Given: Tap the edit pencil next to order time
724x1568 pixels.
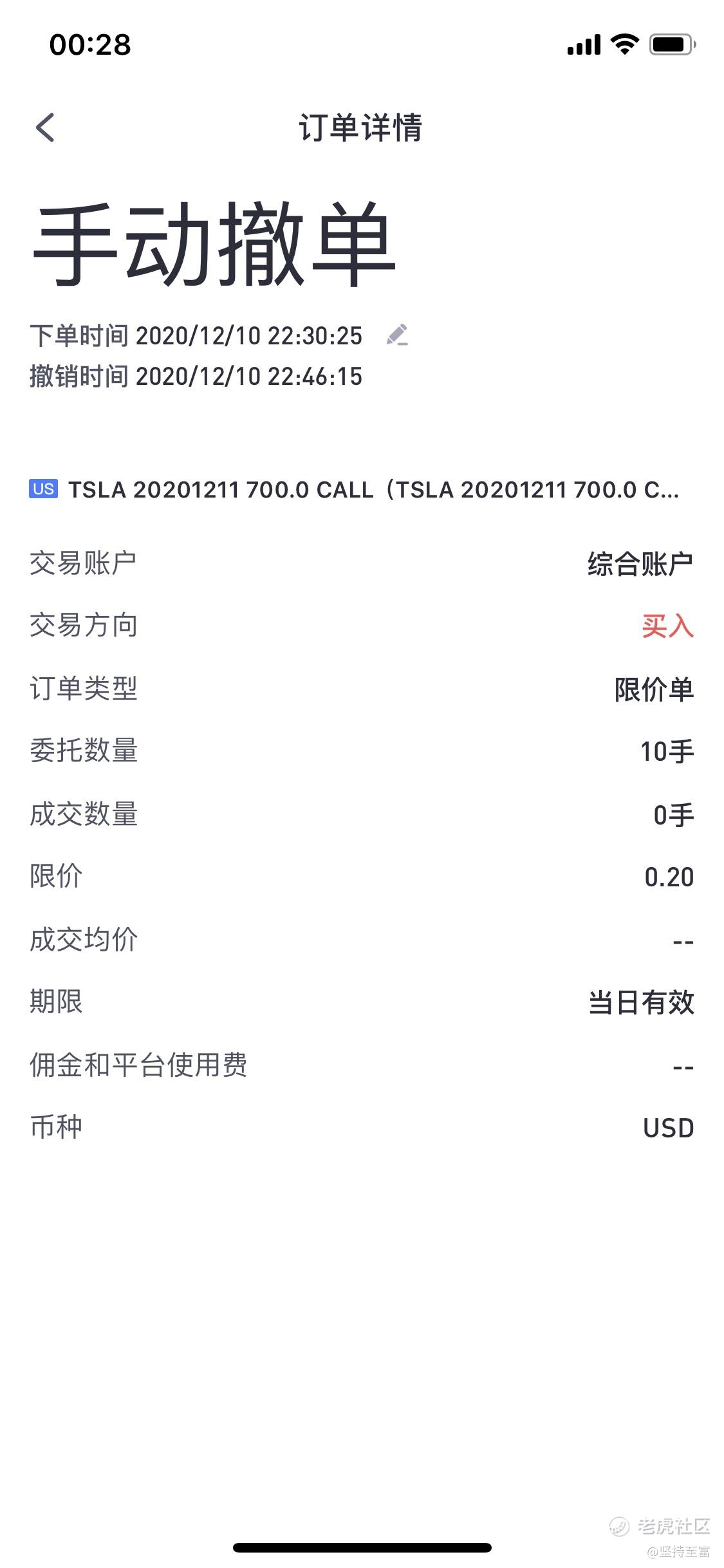Looking at the screenshot, I should coord(397,335).
